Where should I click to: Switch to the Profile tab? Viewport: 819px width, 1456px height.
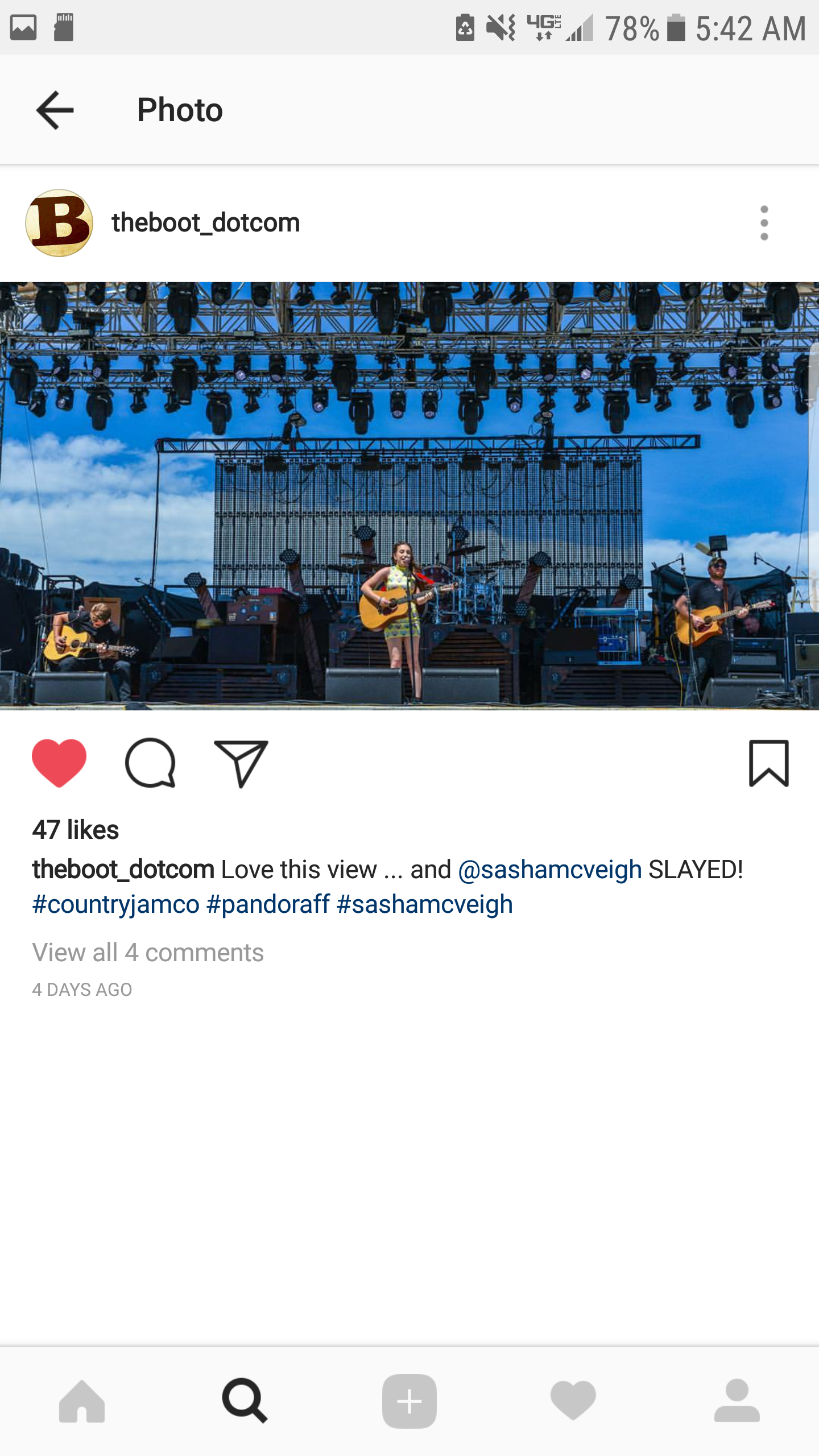(737, 1401)
